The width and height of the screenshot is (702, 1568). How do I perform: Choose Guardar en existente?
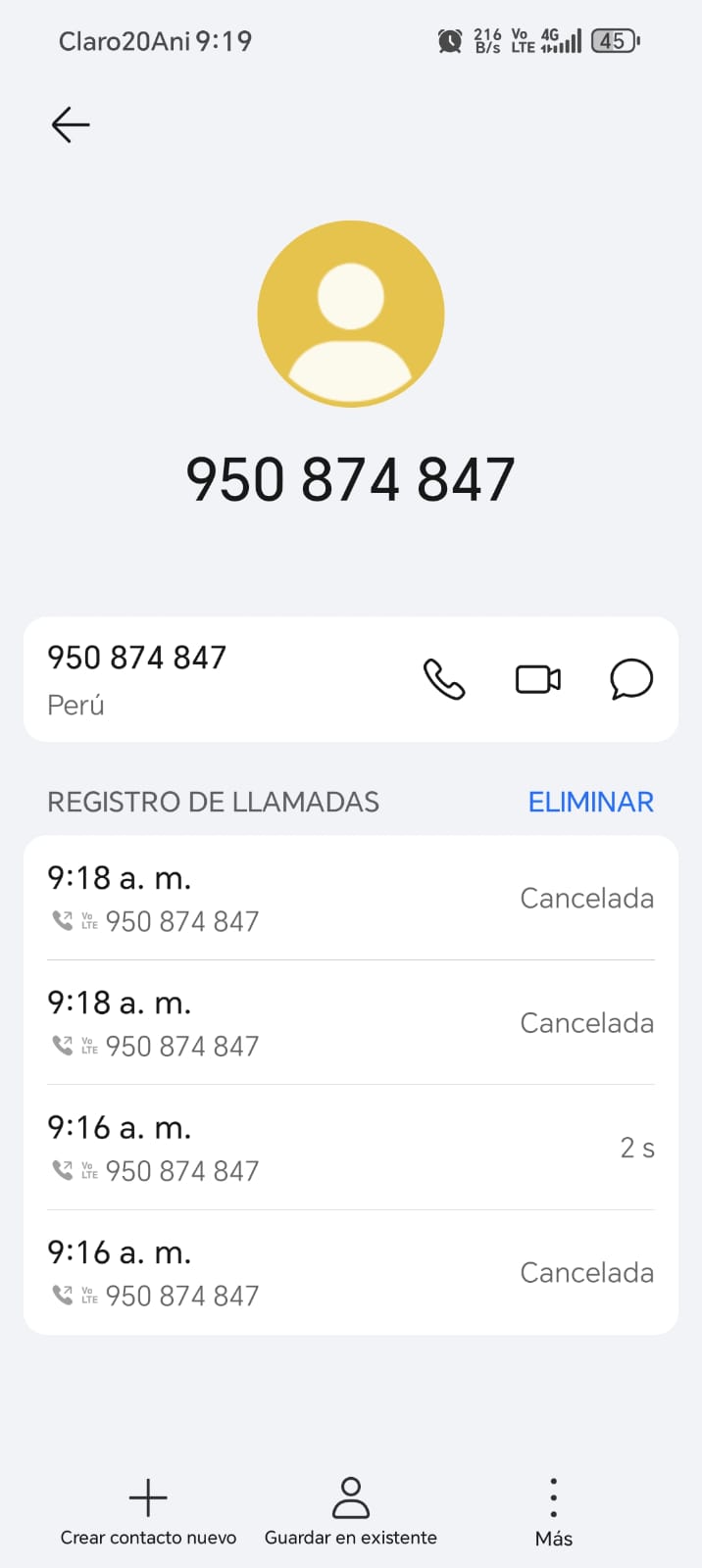351,1512
